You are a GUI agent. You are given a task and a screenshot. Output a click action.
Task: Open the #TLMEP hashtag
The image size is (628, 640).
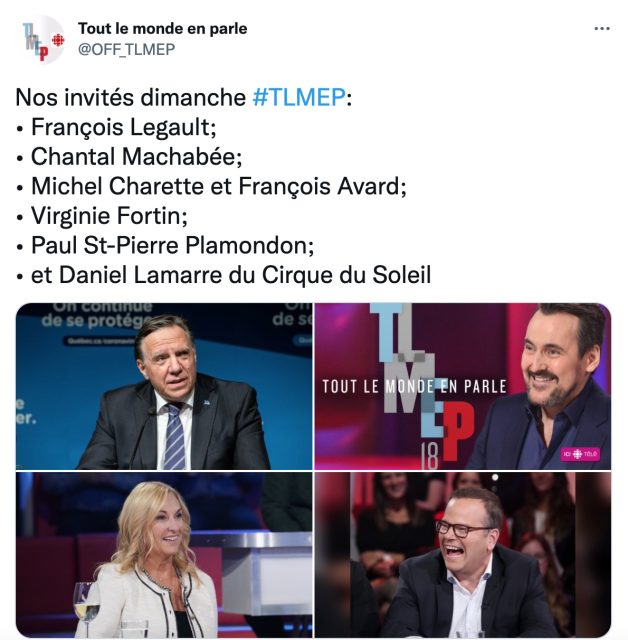coord(299,98)
